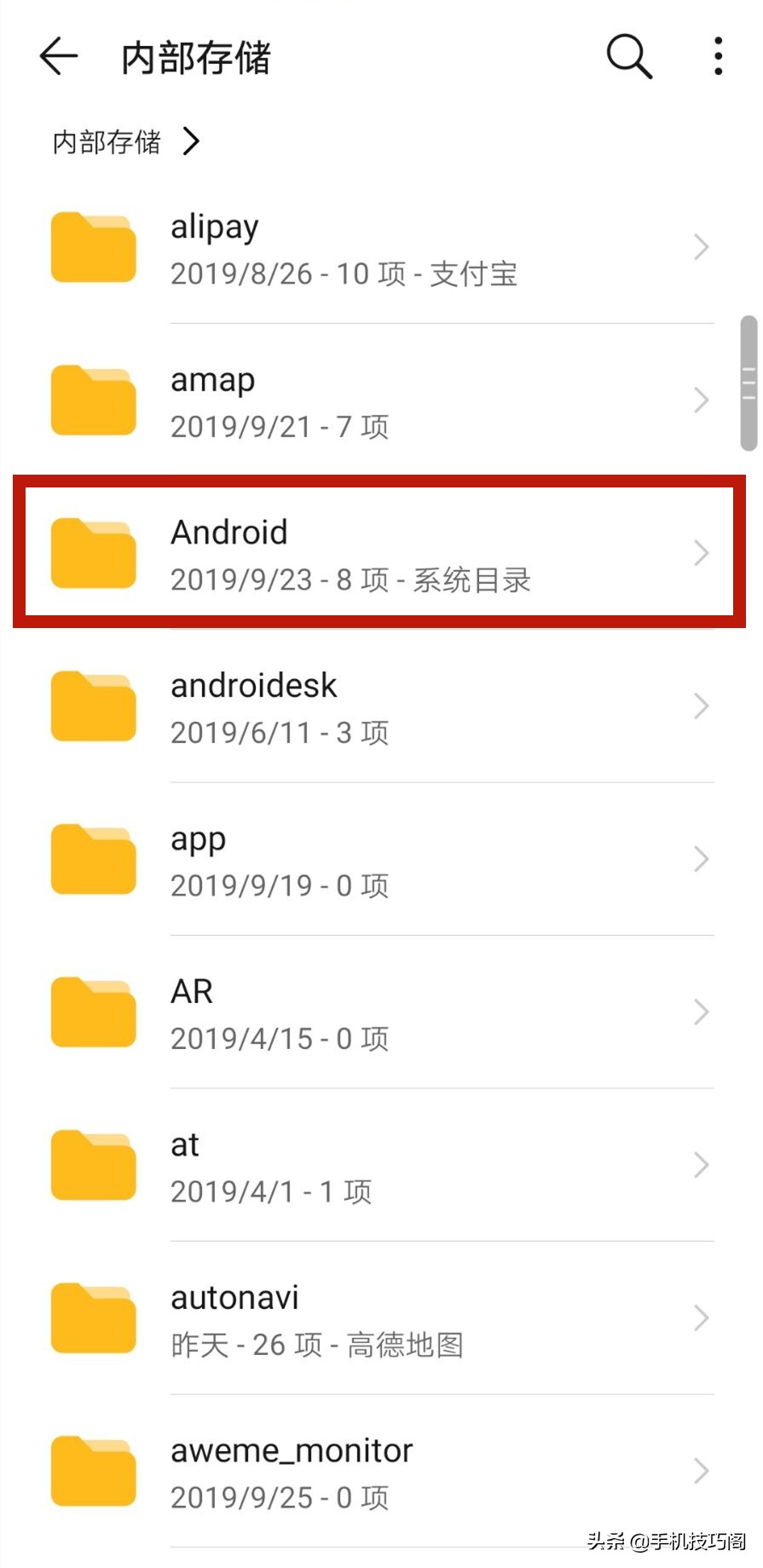
Task: Open the search icon
Action: click(628, 55)
